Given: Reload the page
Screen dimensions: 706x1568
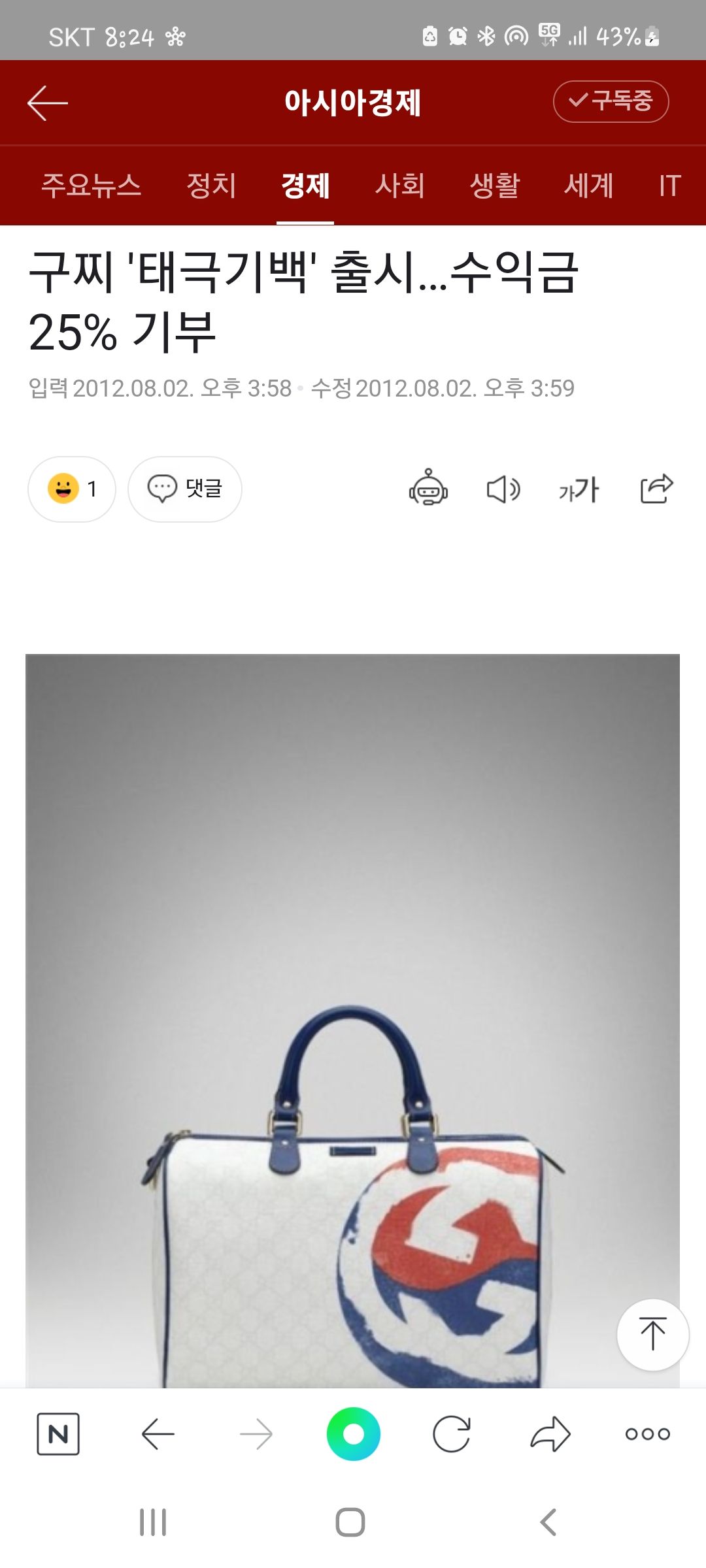Looking at the screenshot, I should pos(452,1434).
